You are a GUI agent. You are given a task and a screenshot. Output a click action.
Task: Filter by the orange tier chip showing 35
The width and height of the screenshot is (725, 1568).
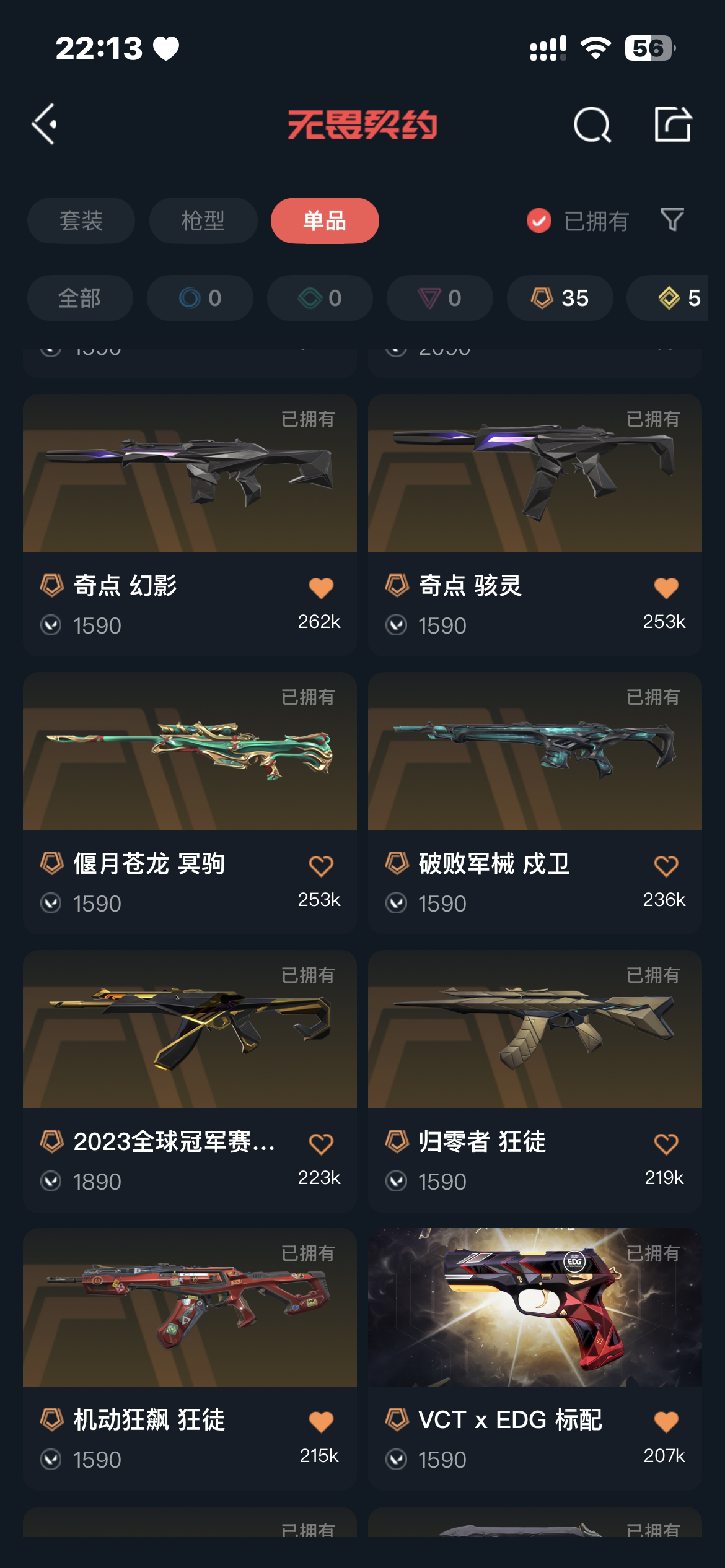[560, 298]
